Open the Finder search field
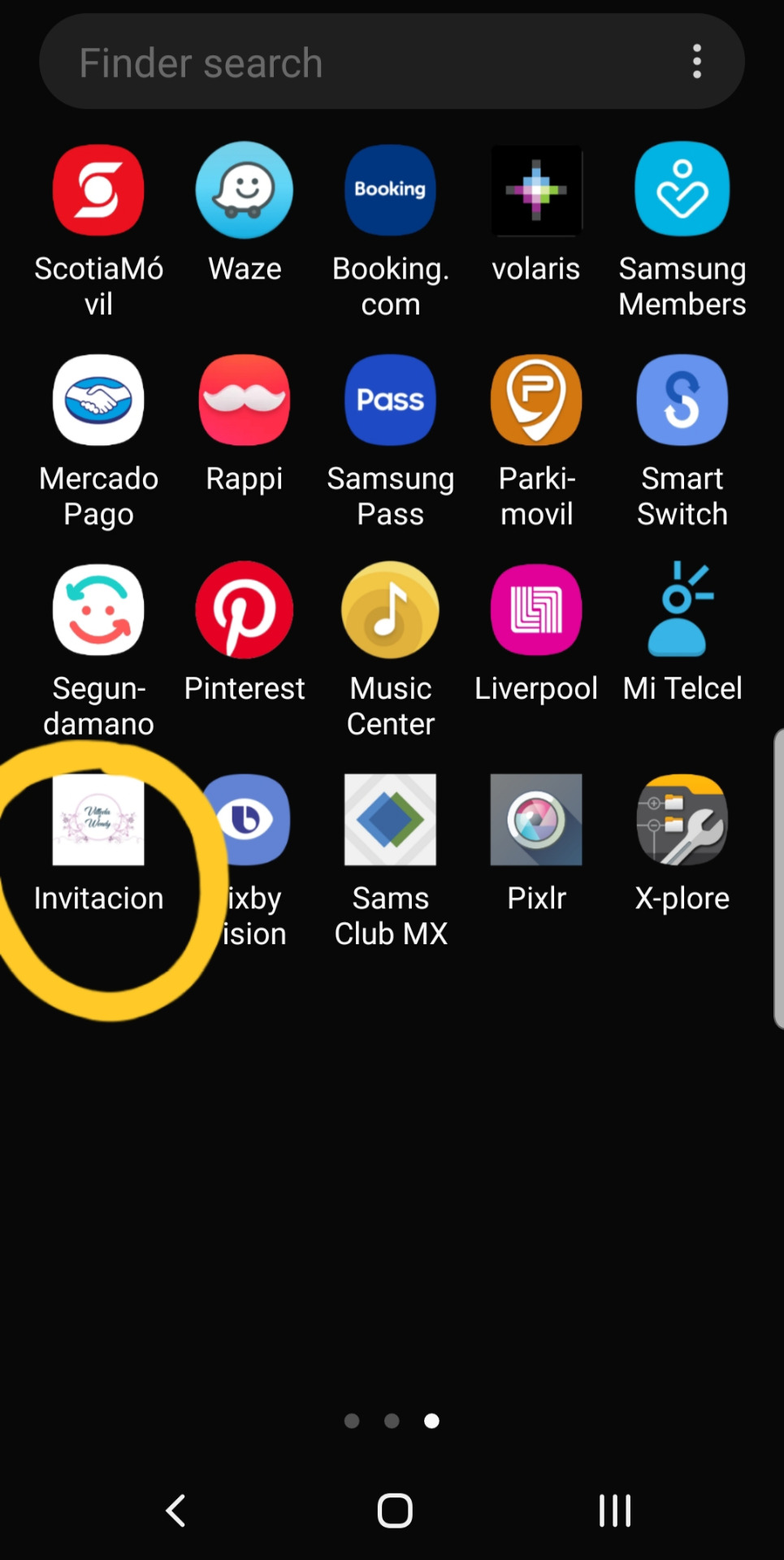784x1560 pixels. [x=325, y=63]
